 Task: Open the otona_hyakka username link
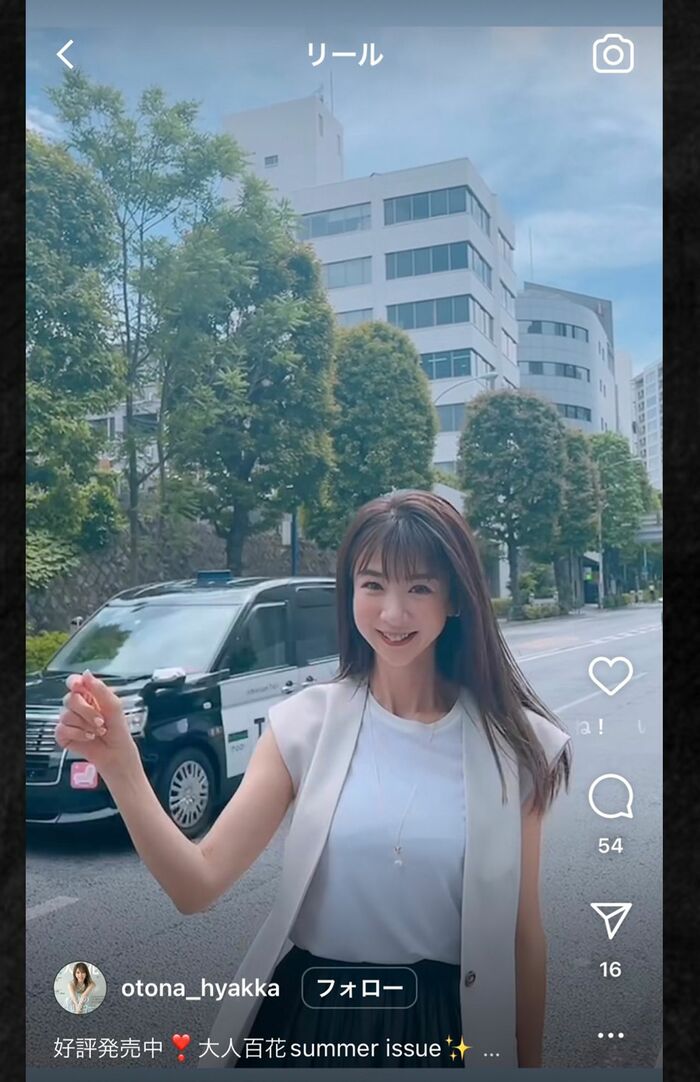coord(200,989)
